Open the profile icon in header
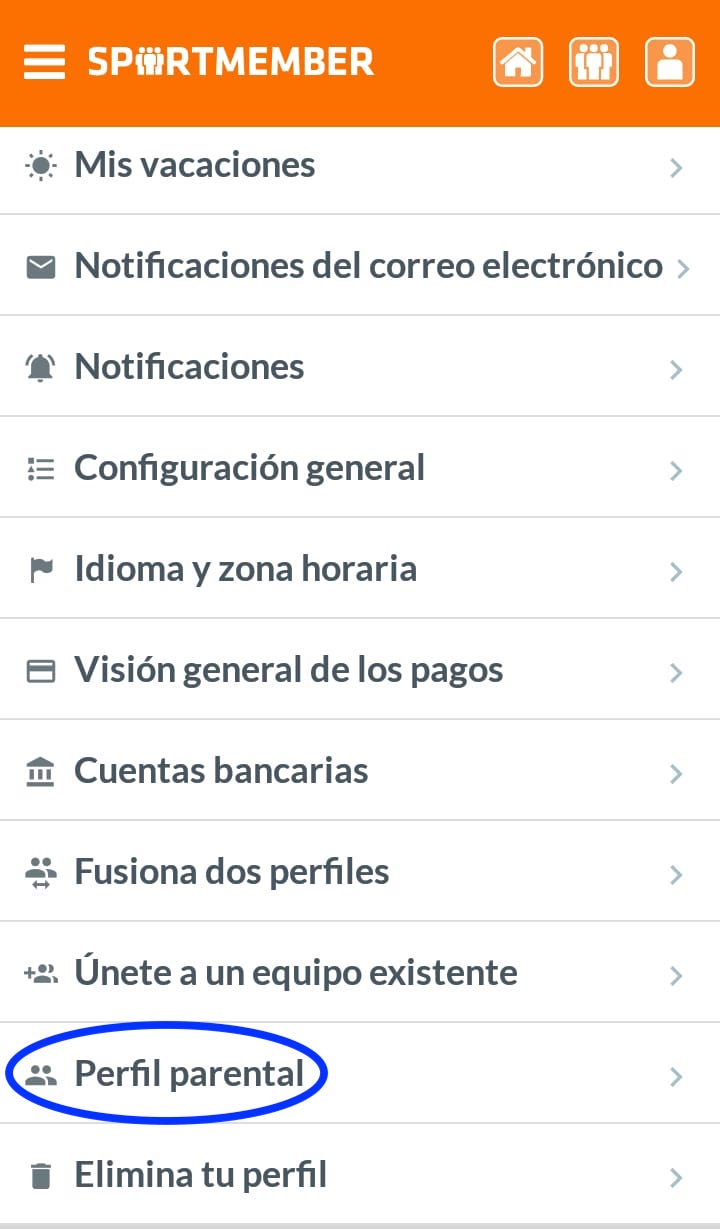The height and width of the screenshot is (1229, 720). (x=670, y=62)
